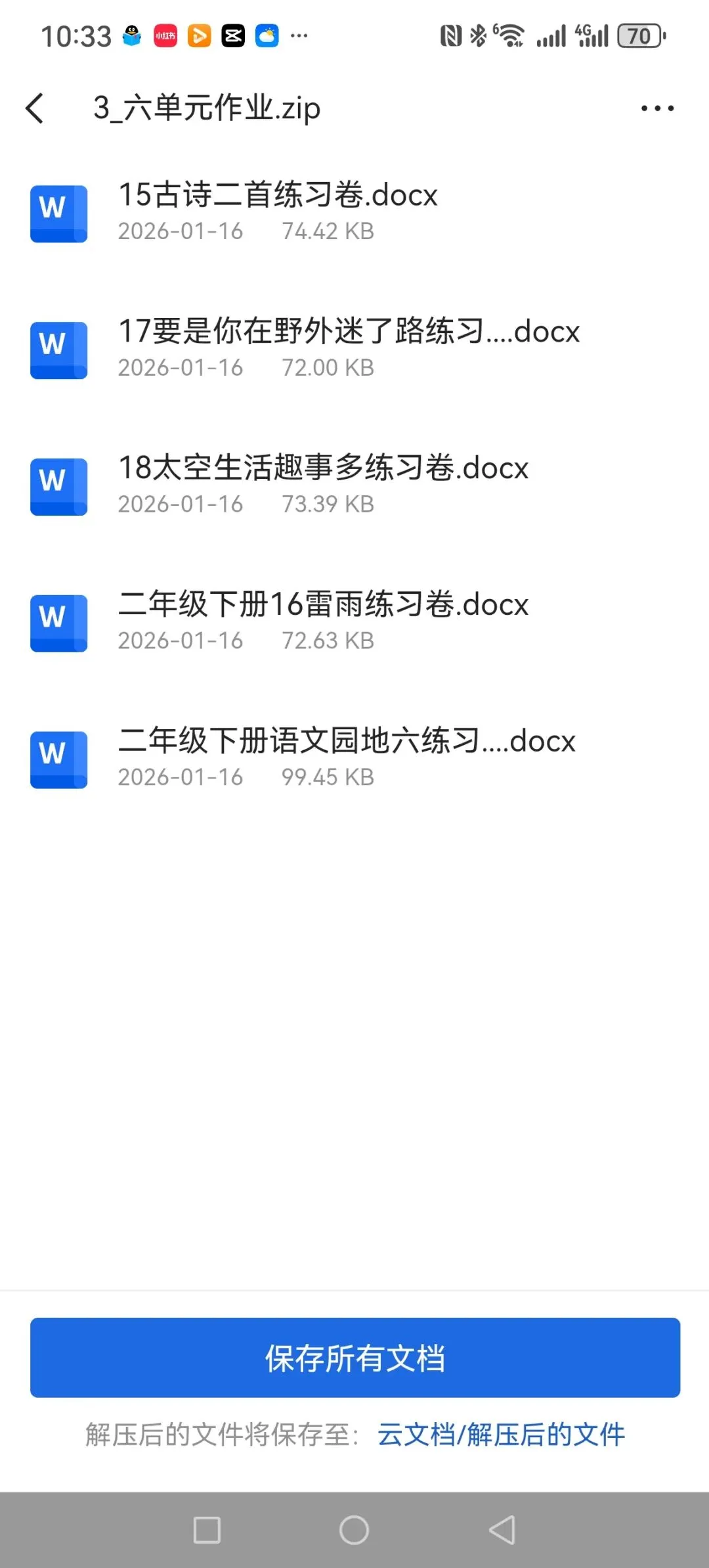Open 18太空生活趣事多练习卷.docx
Screen dimensions: 709x1568
click(x=354, y=485)
